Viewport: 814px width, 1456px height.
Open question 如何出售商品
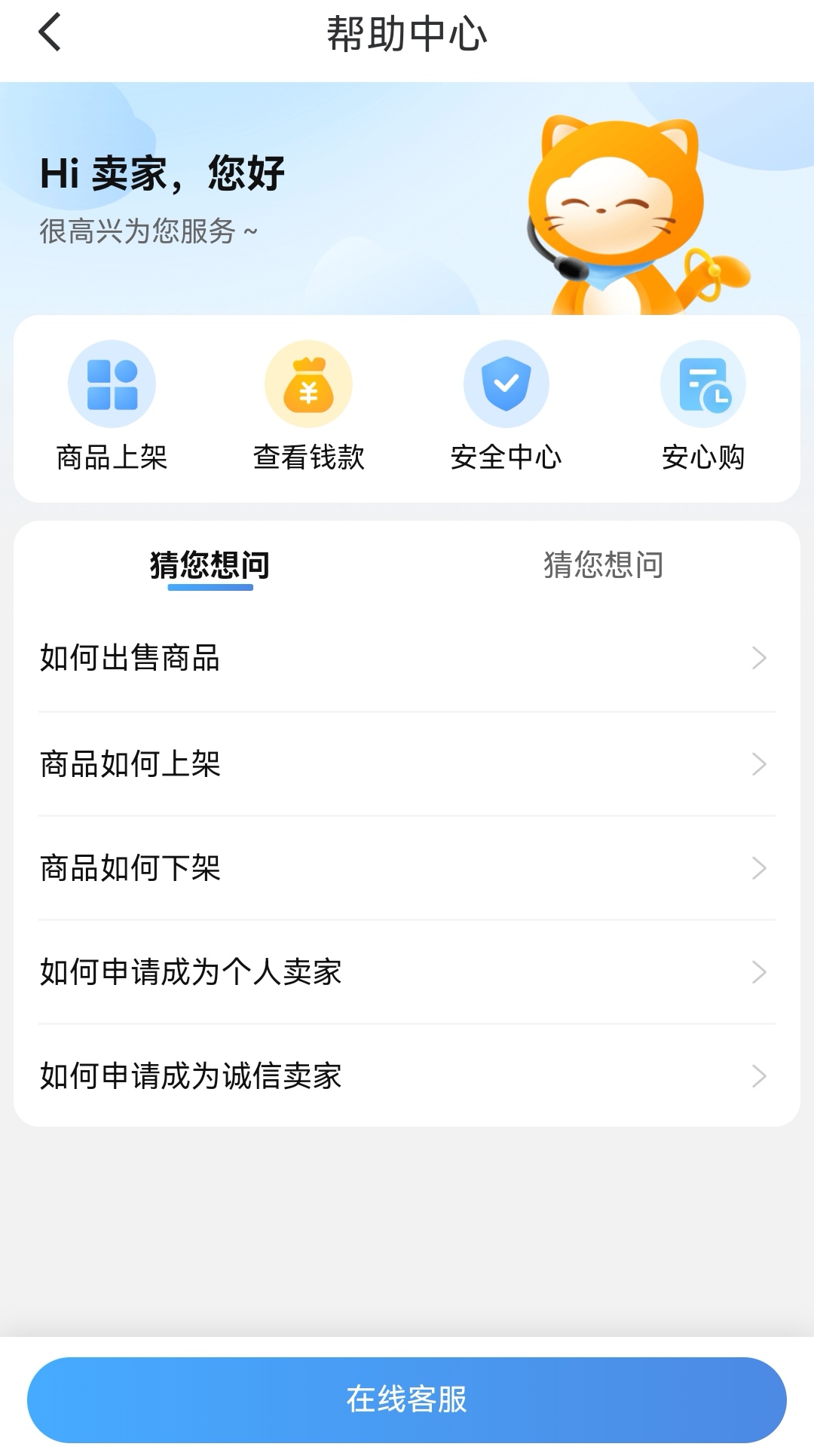407,658
